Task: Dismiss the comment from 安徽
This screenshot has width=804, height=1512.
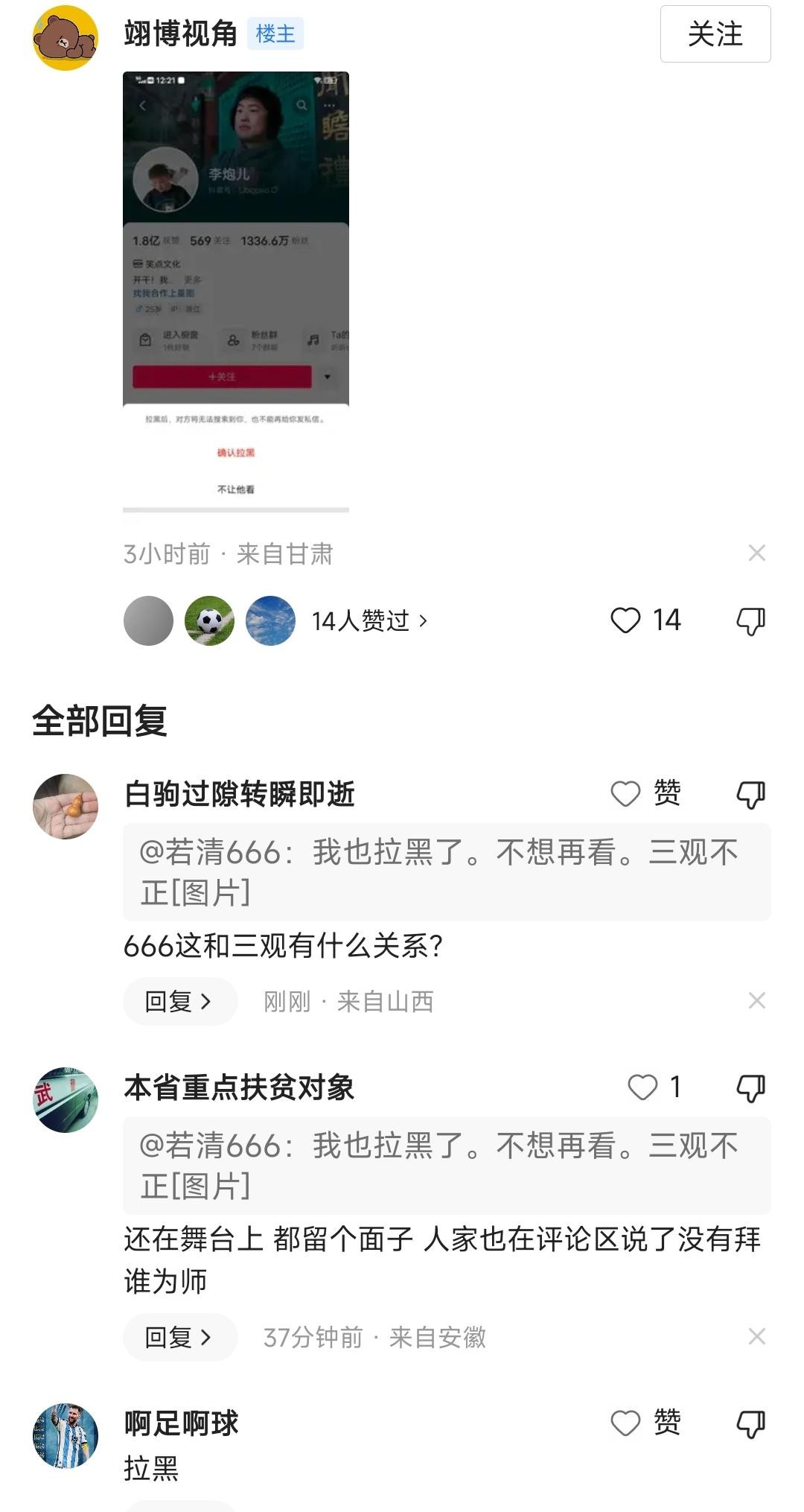Action: point(756,1336)
